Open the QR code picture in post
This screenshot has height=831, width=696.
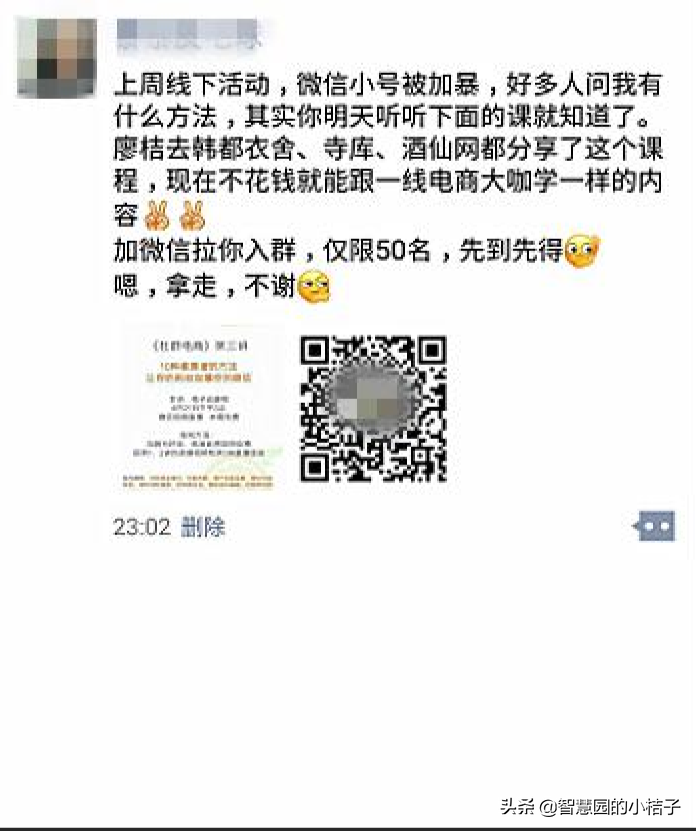pyautogui.click(x=373, y=408)
